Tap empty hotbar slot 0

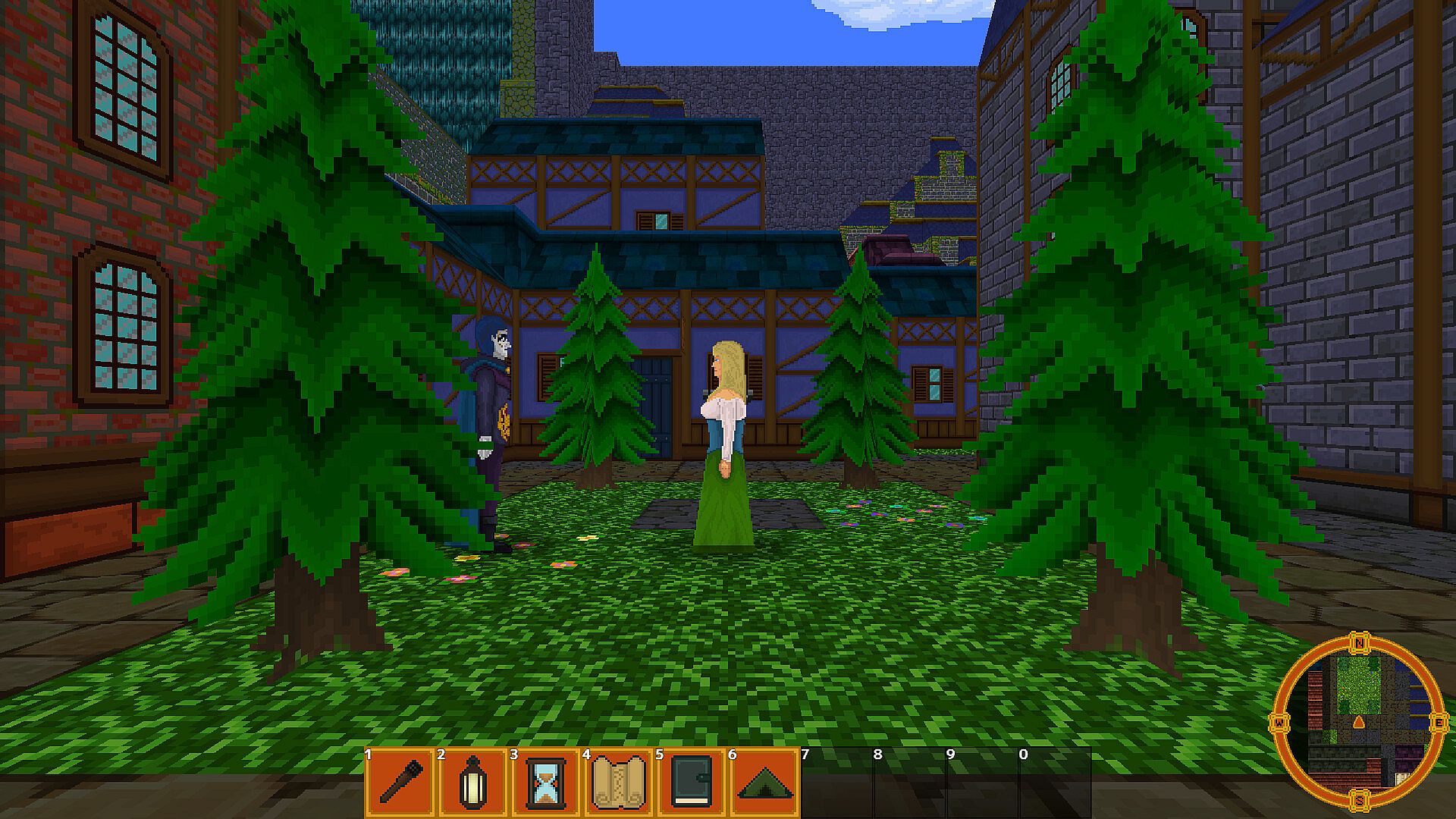coord(1055,782)
